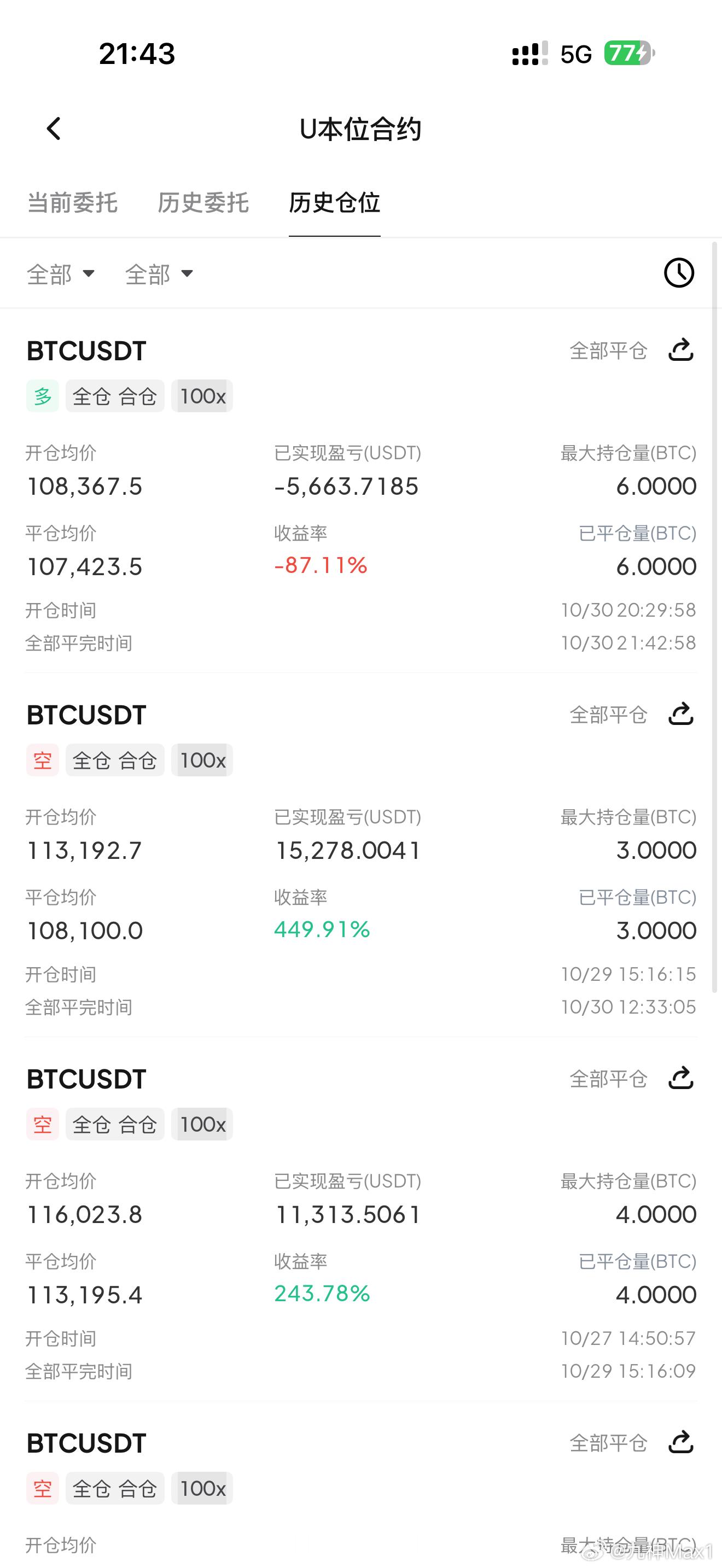Tap the back arrow to exit U本位合约
This screenshot has width=722, height=1568.
(x=54, y=128)
